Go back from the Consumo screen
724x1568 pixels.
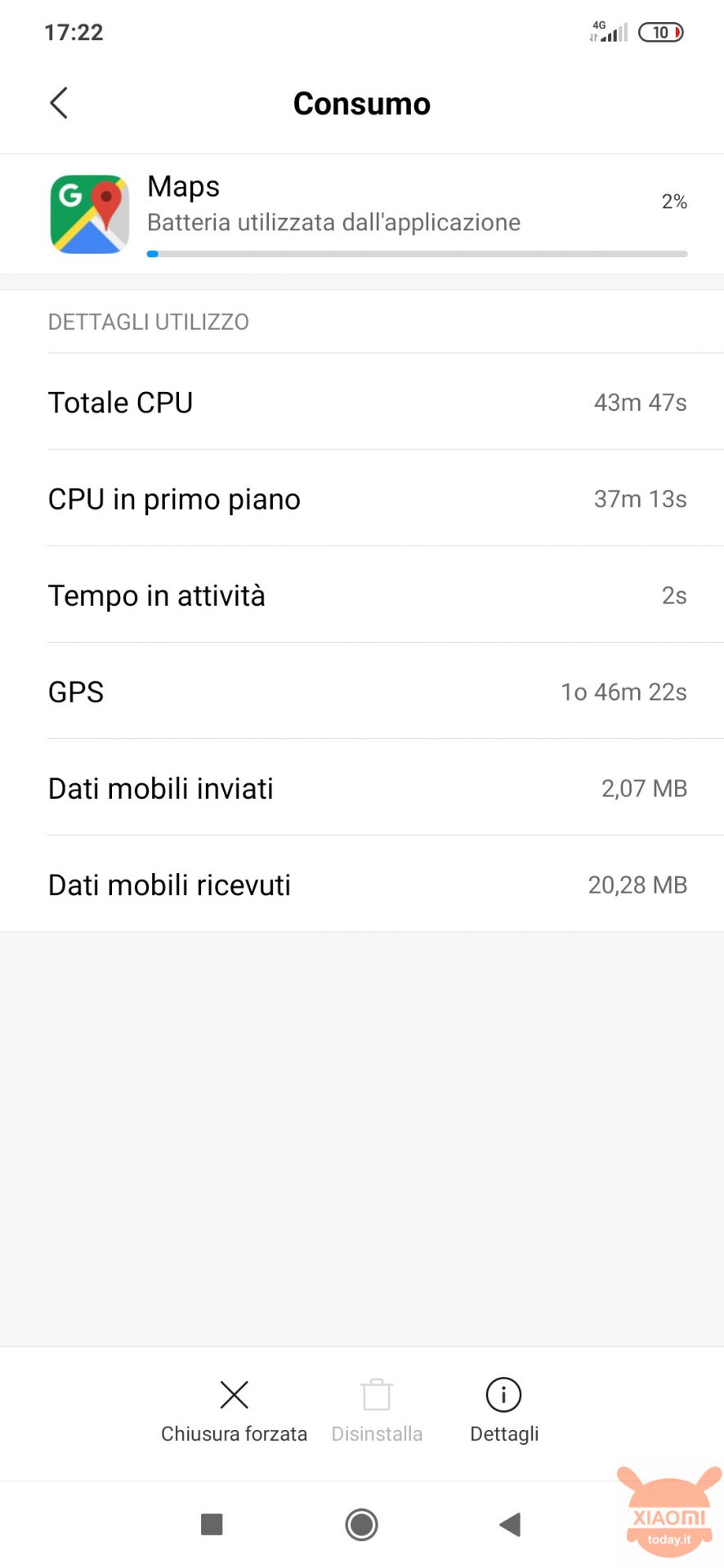59,104
